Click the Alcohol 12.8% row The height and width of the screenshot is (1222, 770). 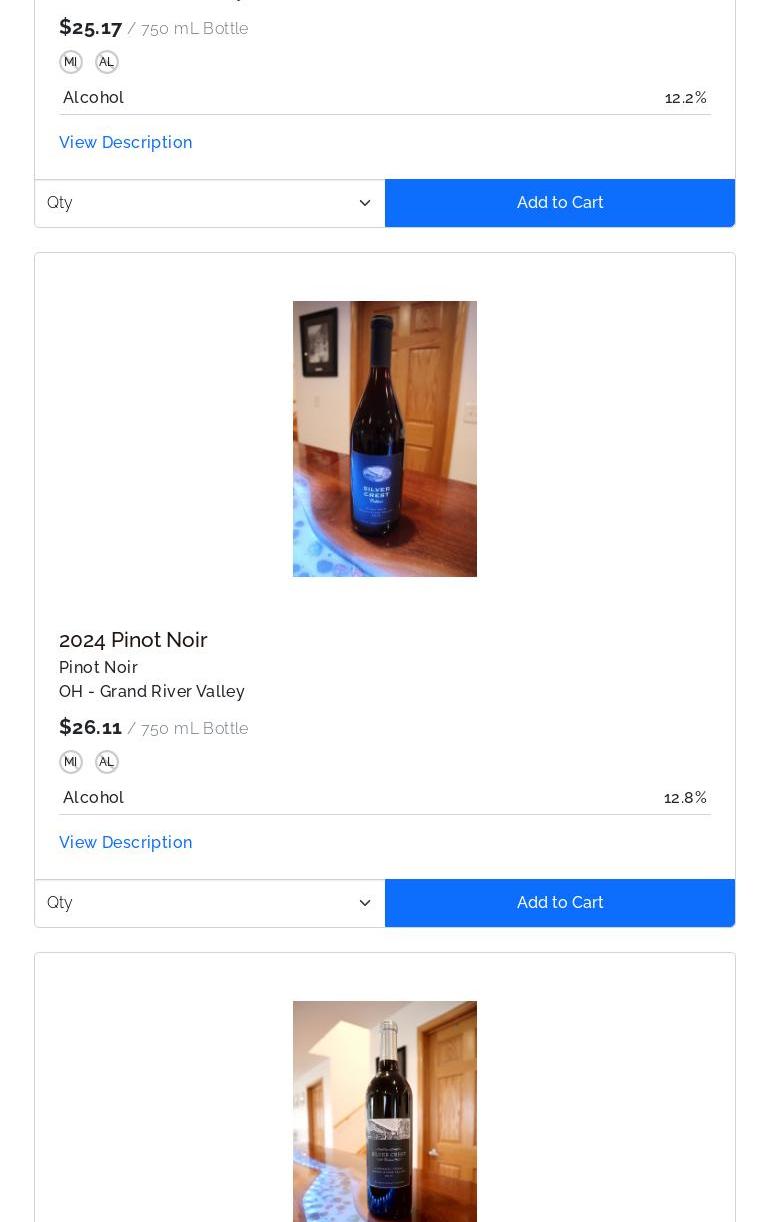(385, 797)
